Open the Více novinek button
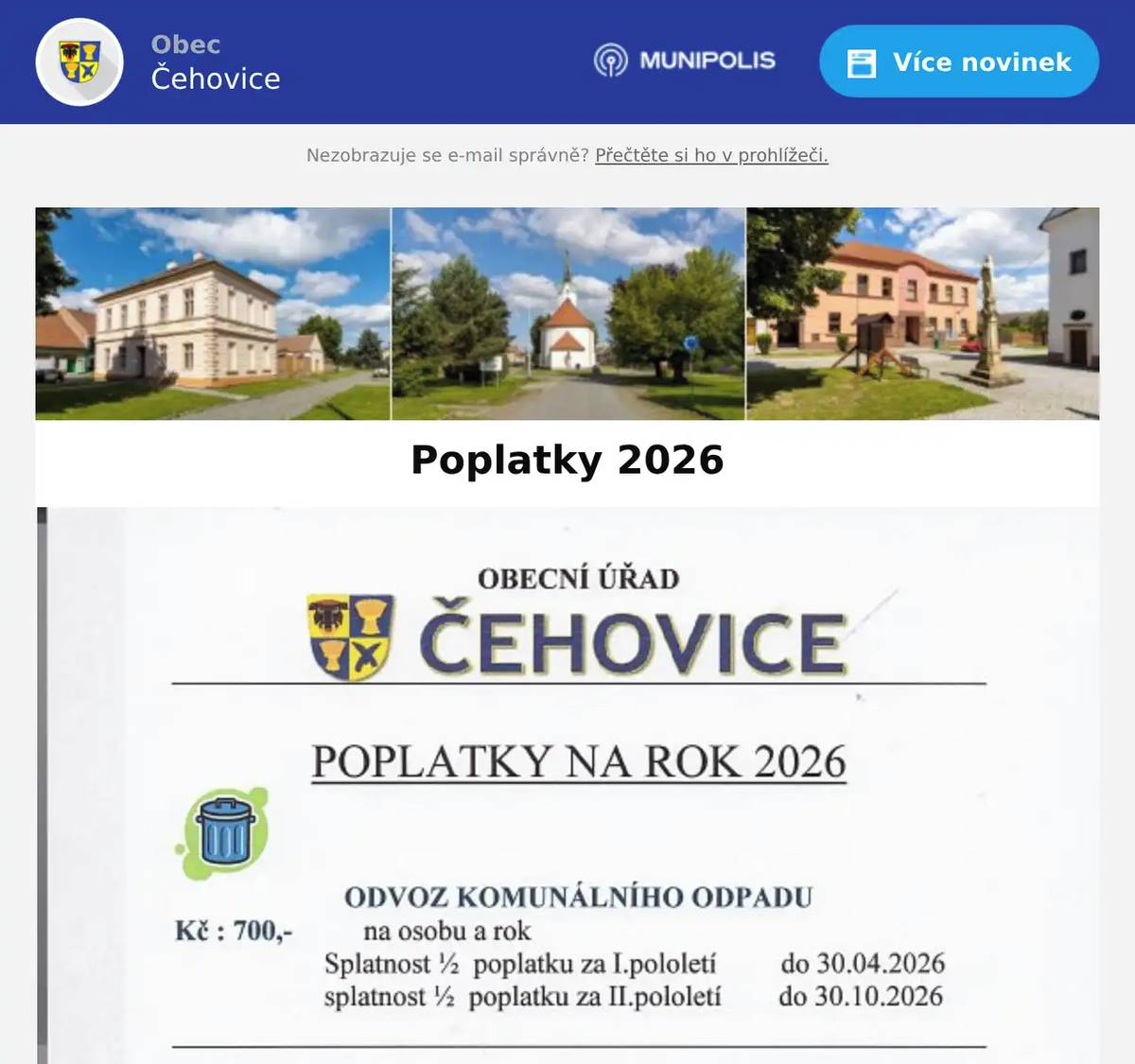This screenshot has height=1064, width=1135. (x=958, y=62)
